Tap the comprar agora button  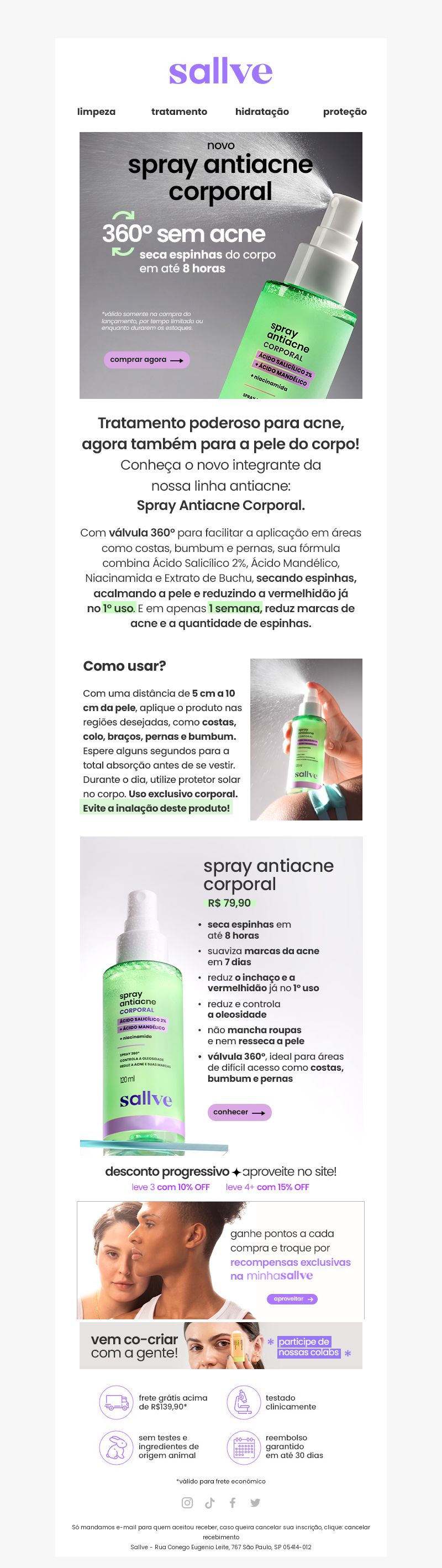[147, 360]
